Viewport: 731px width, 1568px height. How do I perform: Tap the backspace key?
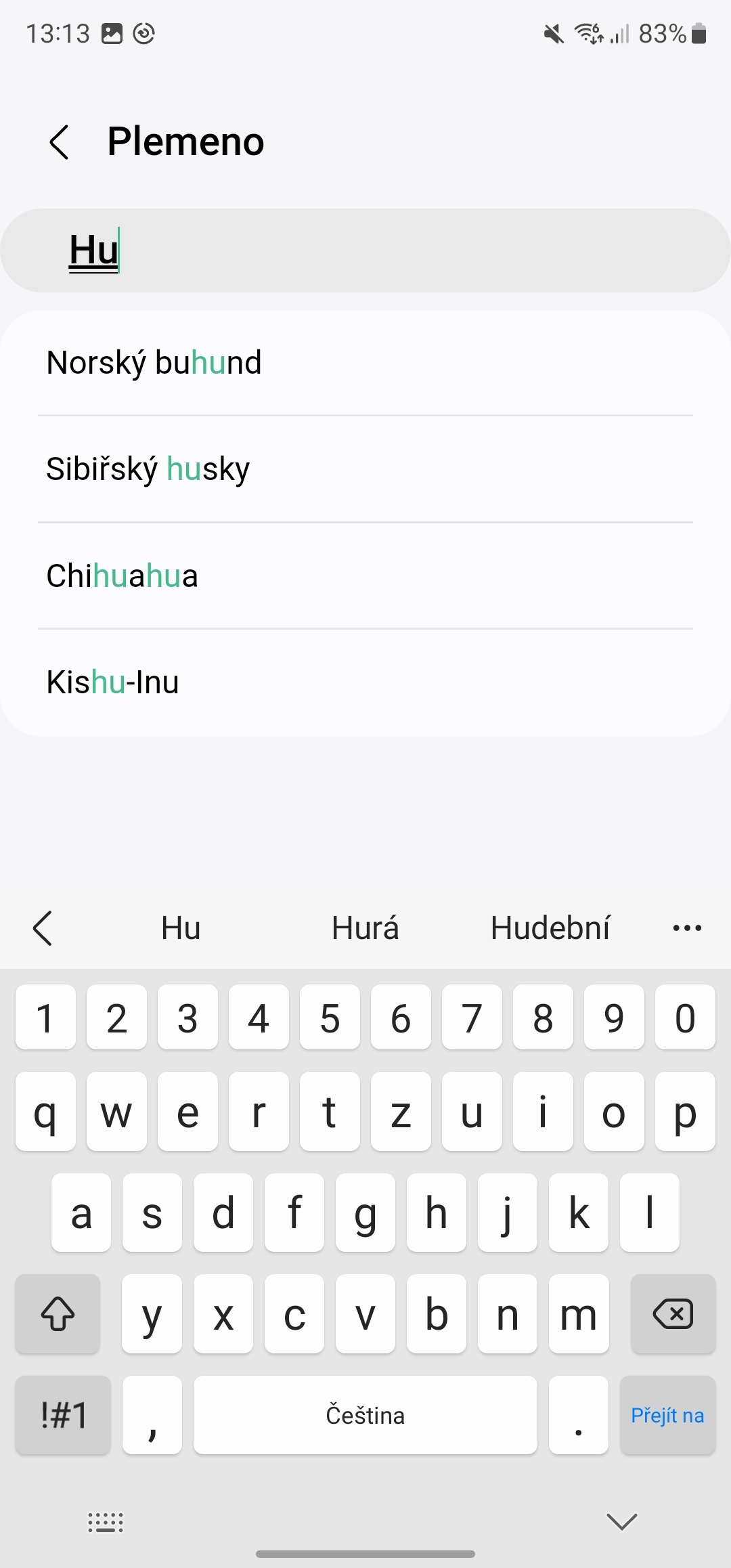point(672,1314)
